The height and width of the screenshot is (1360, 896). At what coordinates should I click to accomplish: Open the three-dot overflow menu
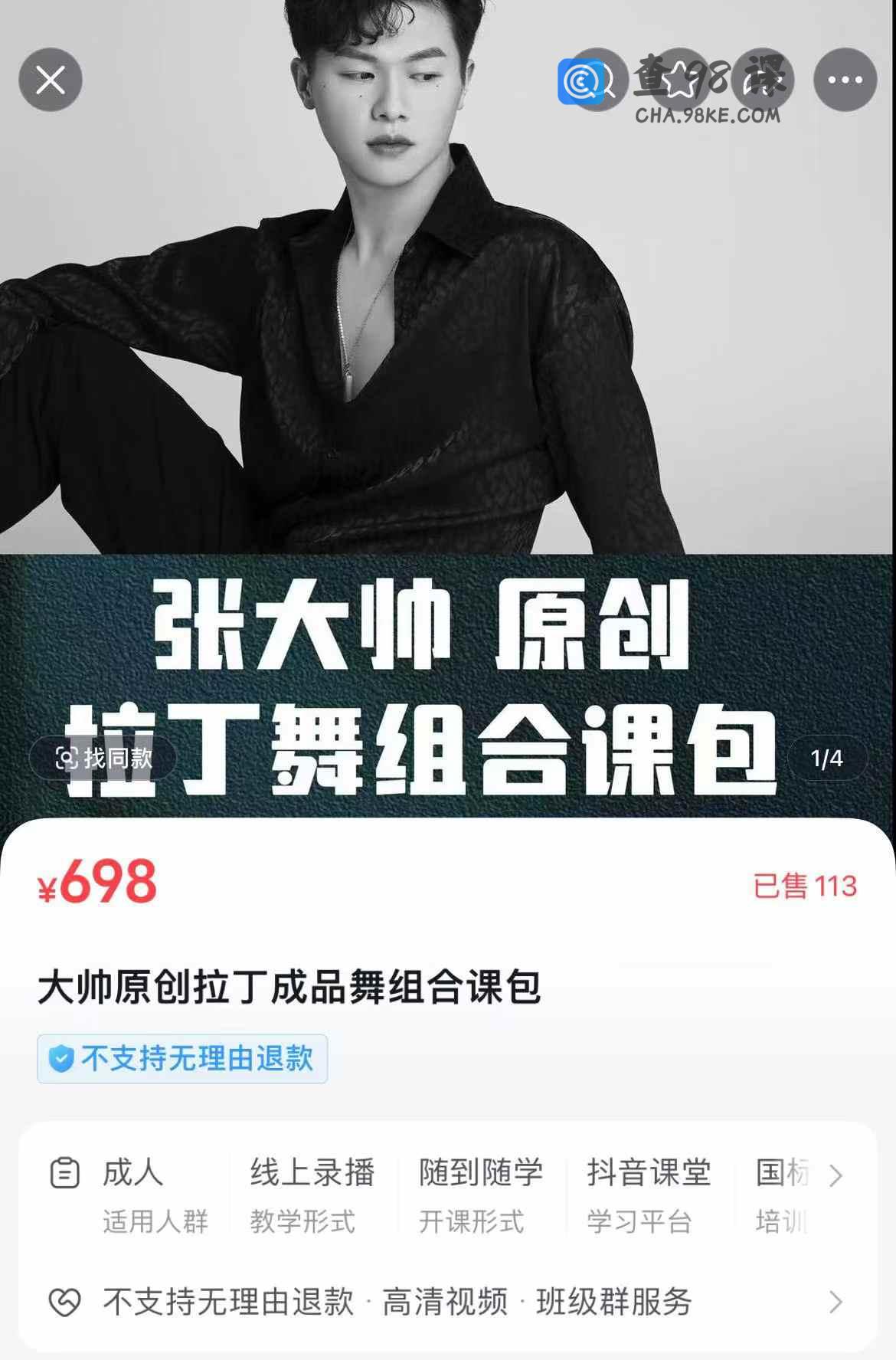click(845, 80)
